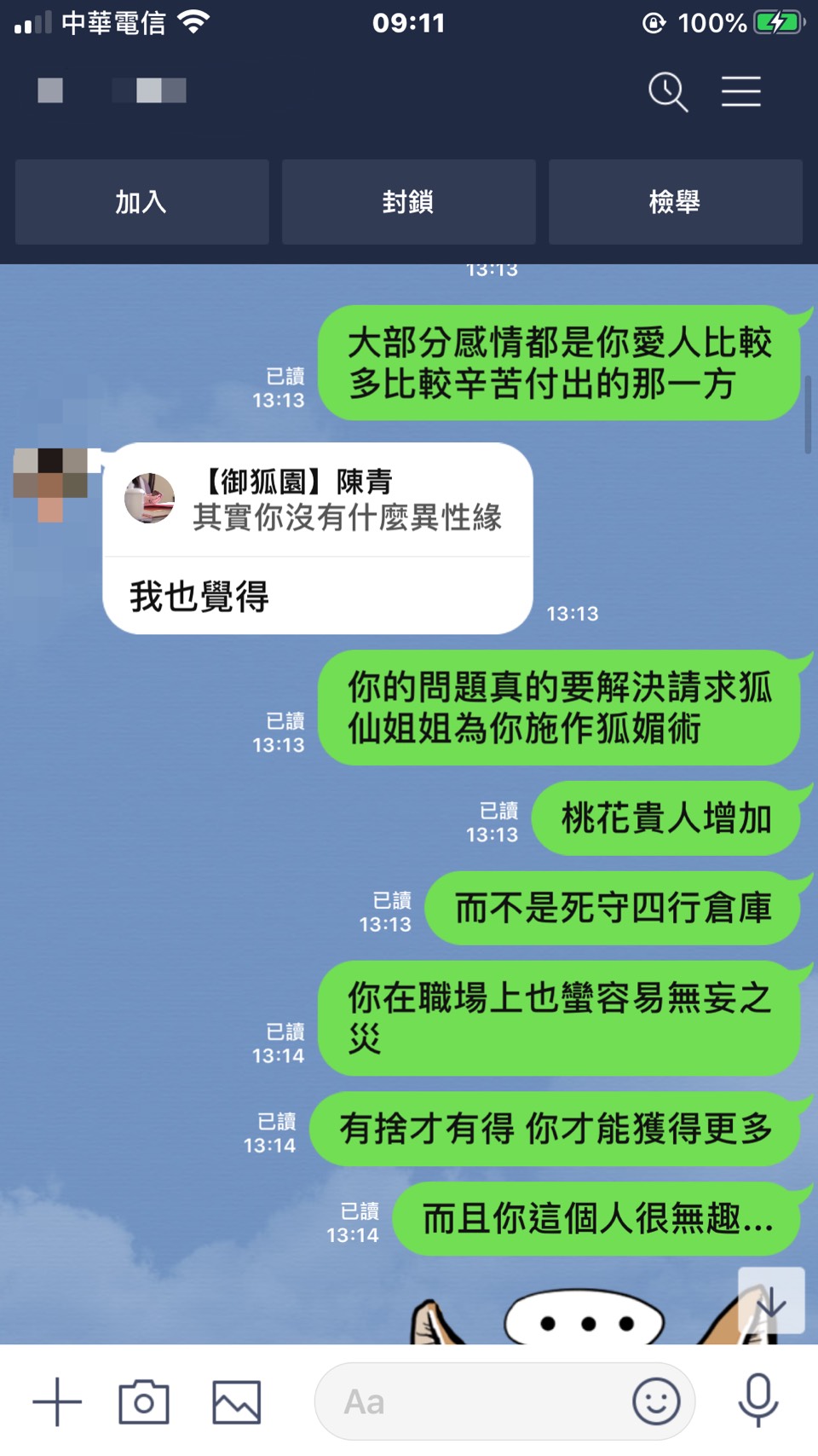This screenshot has height=1456, width=818.
Task: Block this contact with 封鎖
Action: 408,202
